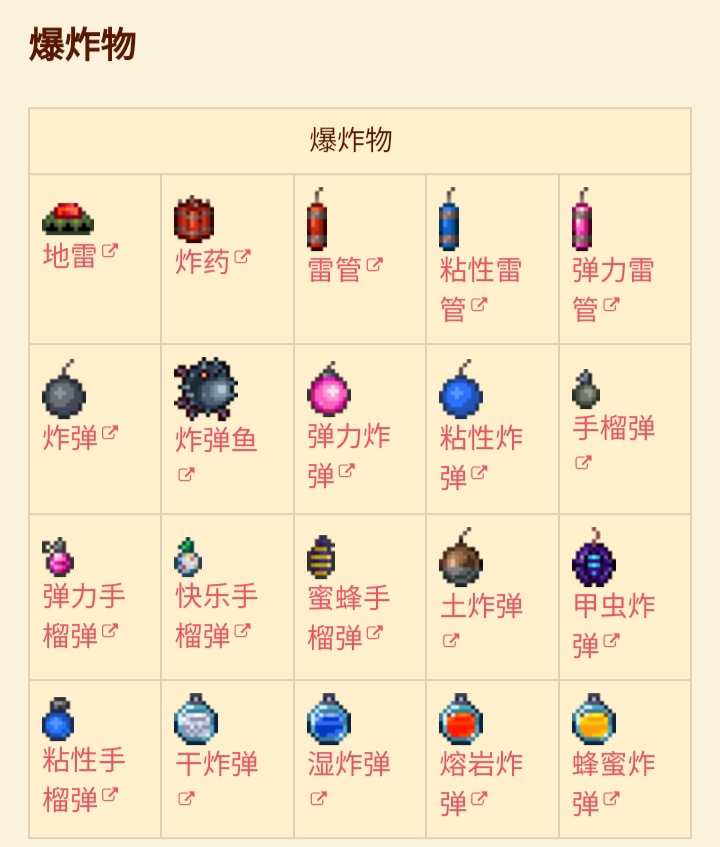Open the 熔岩炸弹 link
Viewport: 720px width, 847px height.
pyautogui.click(x=481, y=765)
